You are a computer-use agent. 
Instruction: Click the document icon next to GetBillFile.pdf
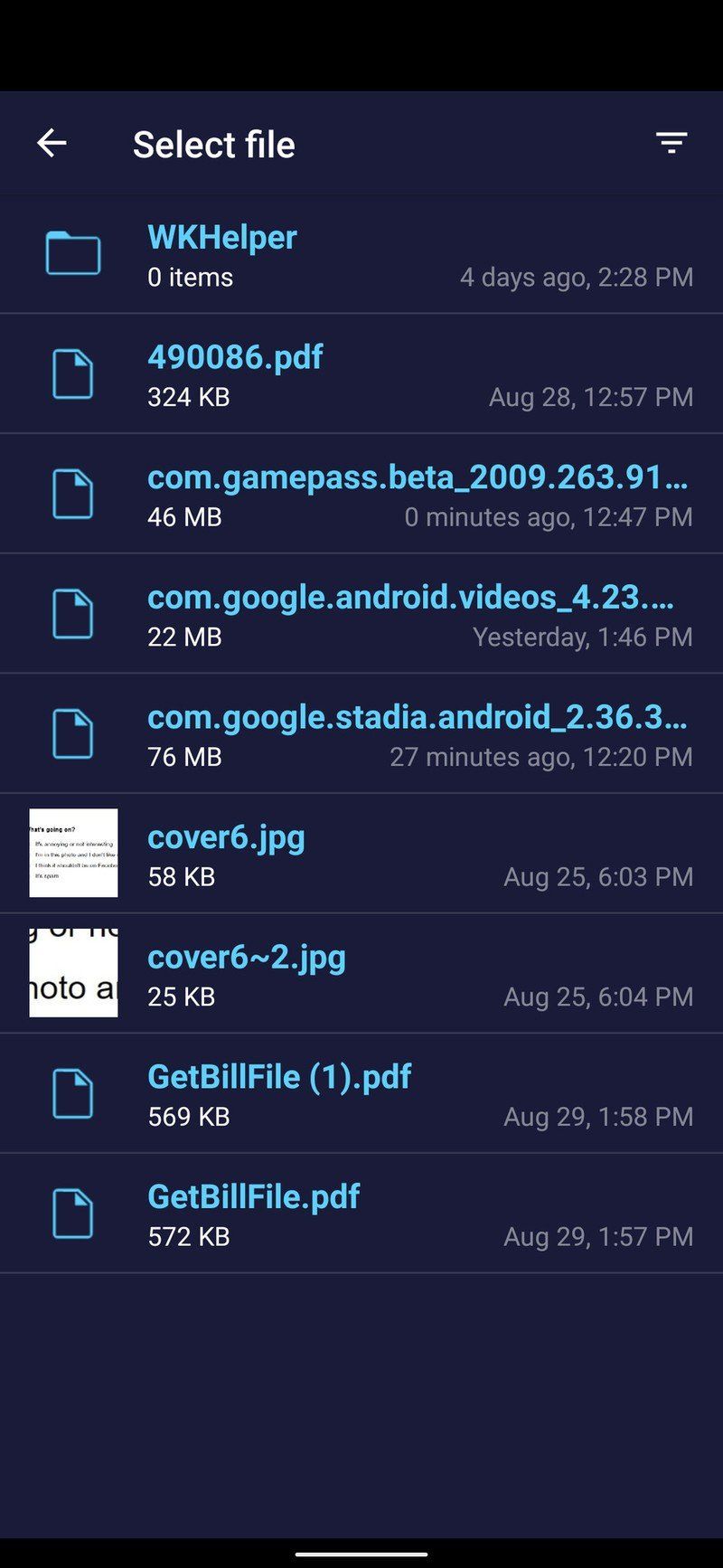(x=73, y=1213)
